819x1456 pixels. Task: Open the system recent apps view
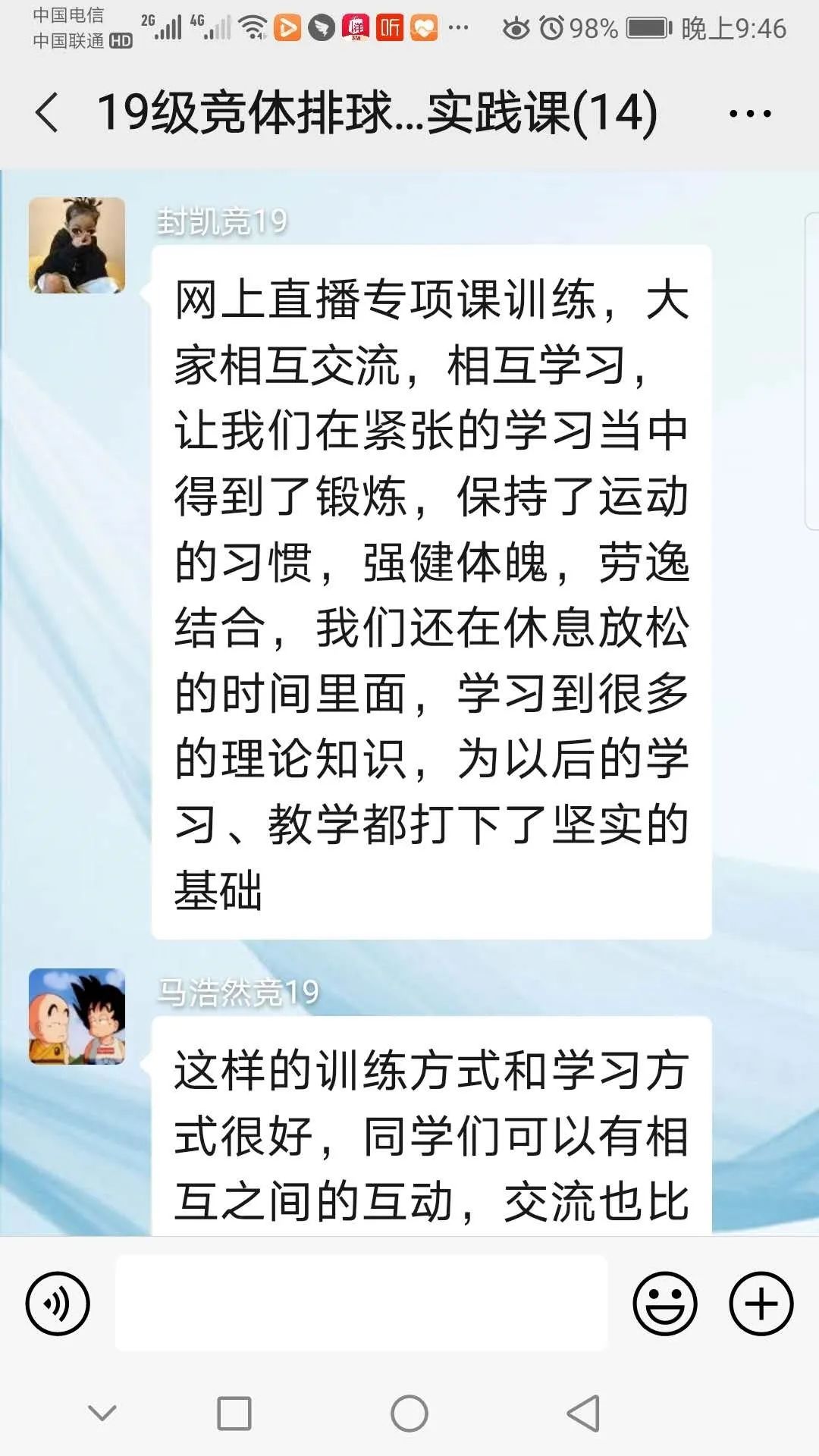tap(234, 1414)
